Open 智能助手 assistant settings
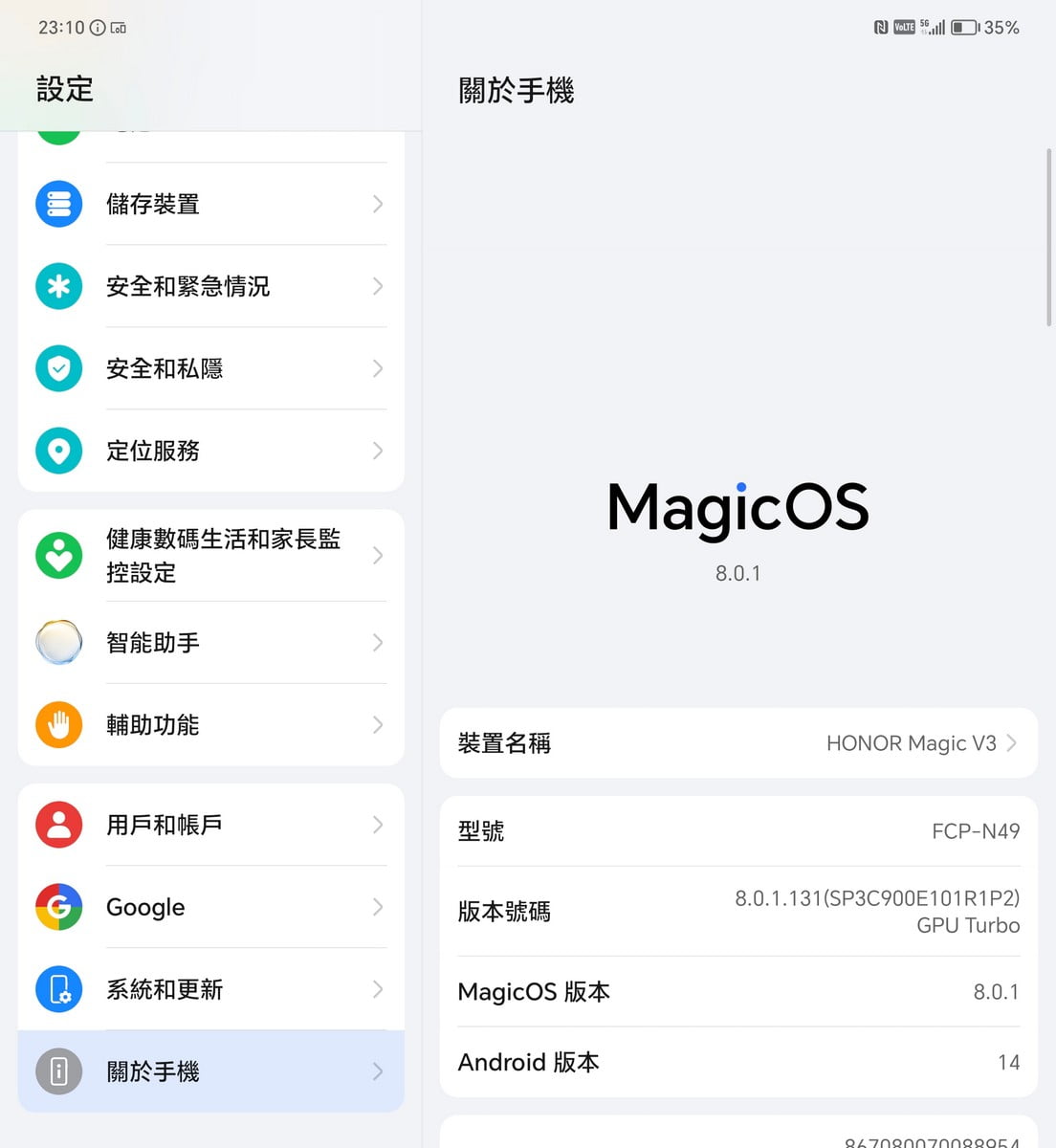 click(x=210, y=643)
